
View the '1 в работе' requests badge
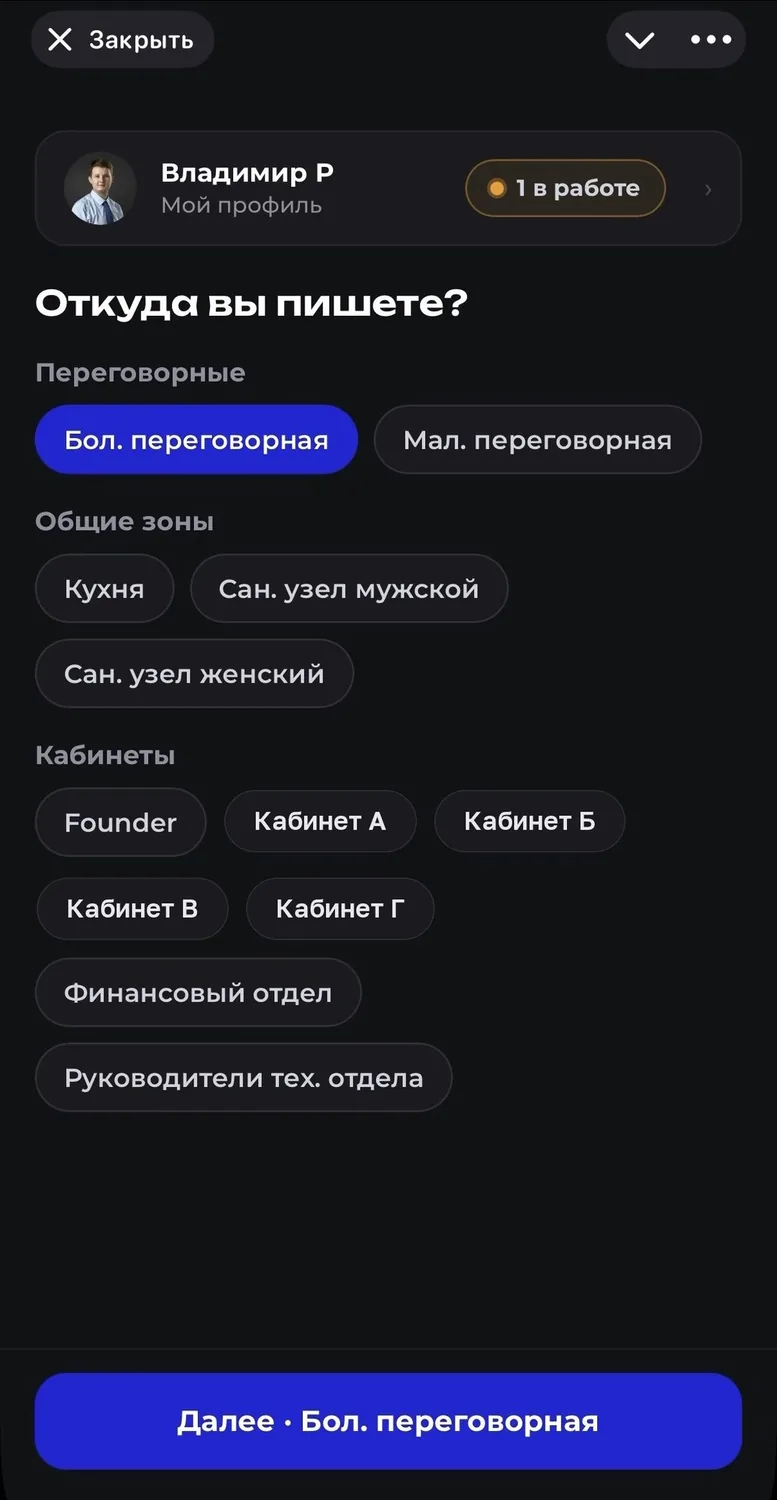point(565,188)
